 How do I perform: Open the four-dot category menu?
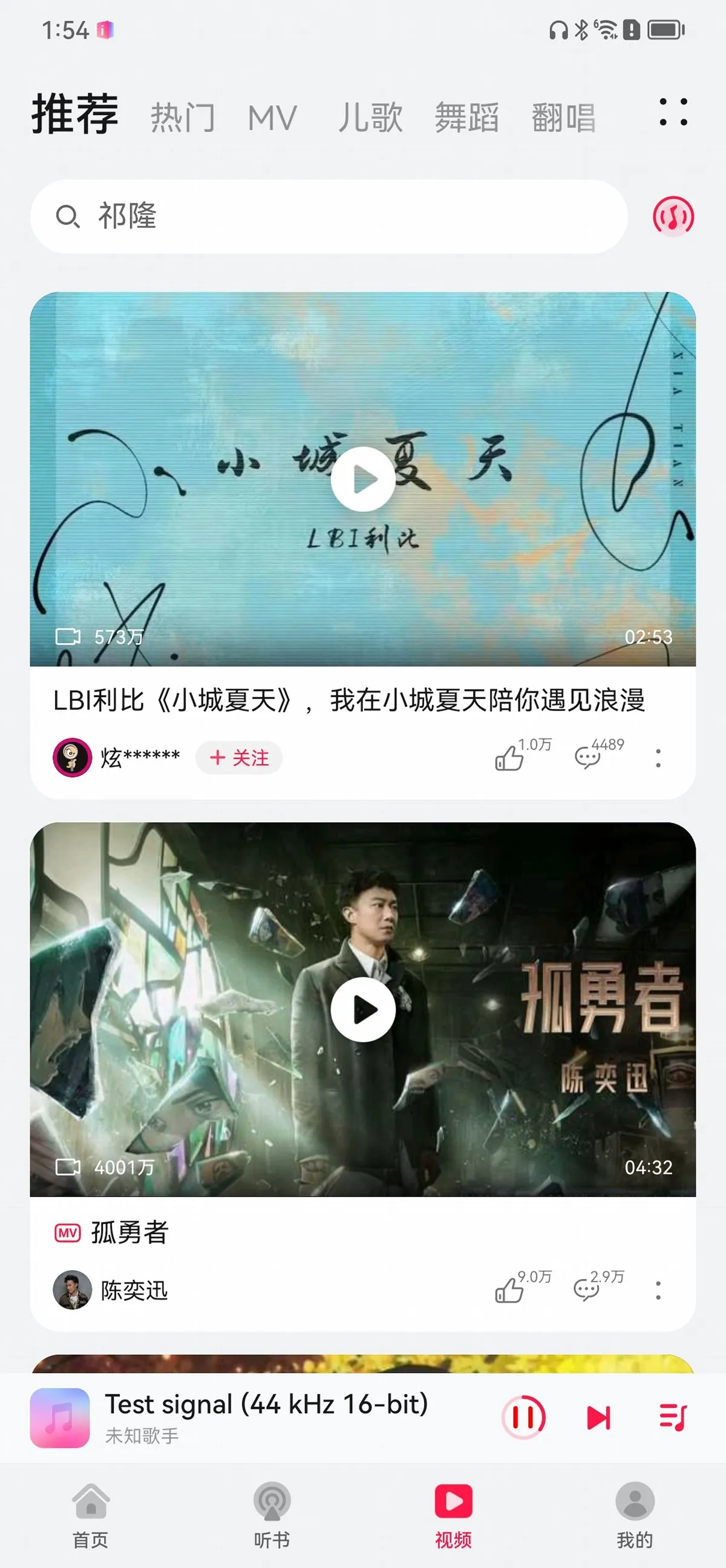673,112
